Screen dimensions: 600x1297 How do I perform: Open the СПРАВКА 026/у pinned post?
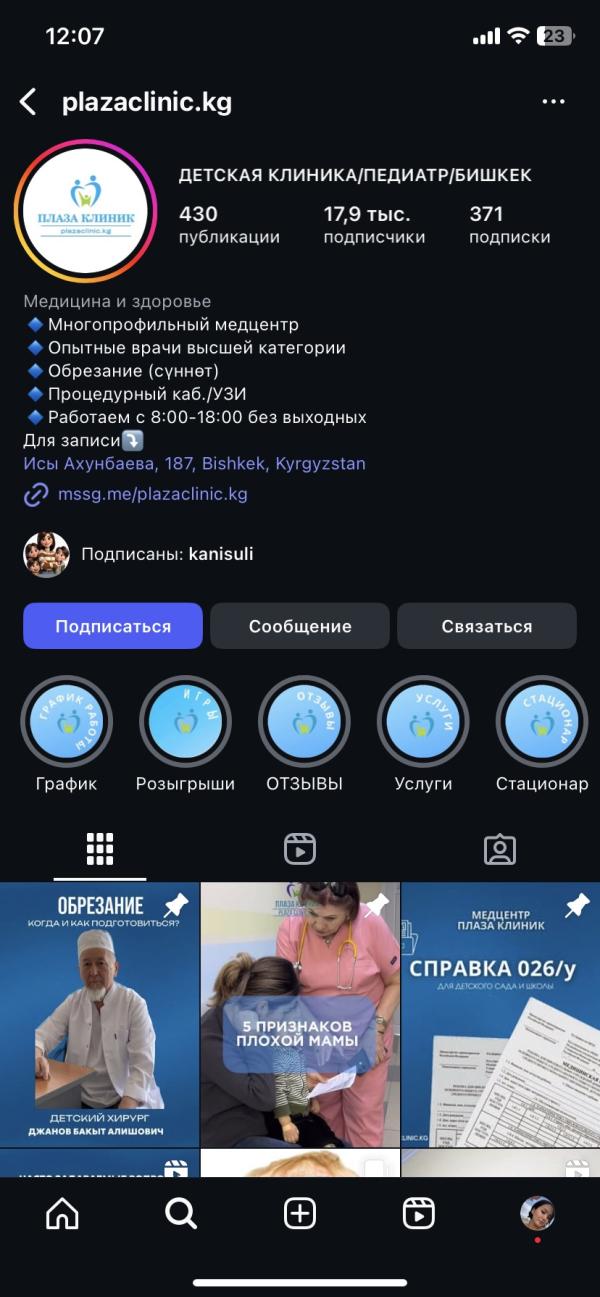(x=501, y=1014)
